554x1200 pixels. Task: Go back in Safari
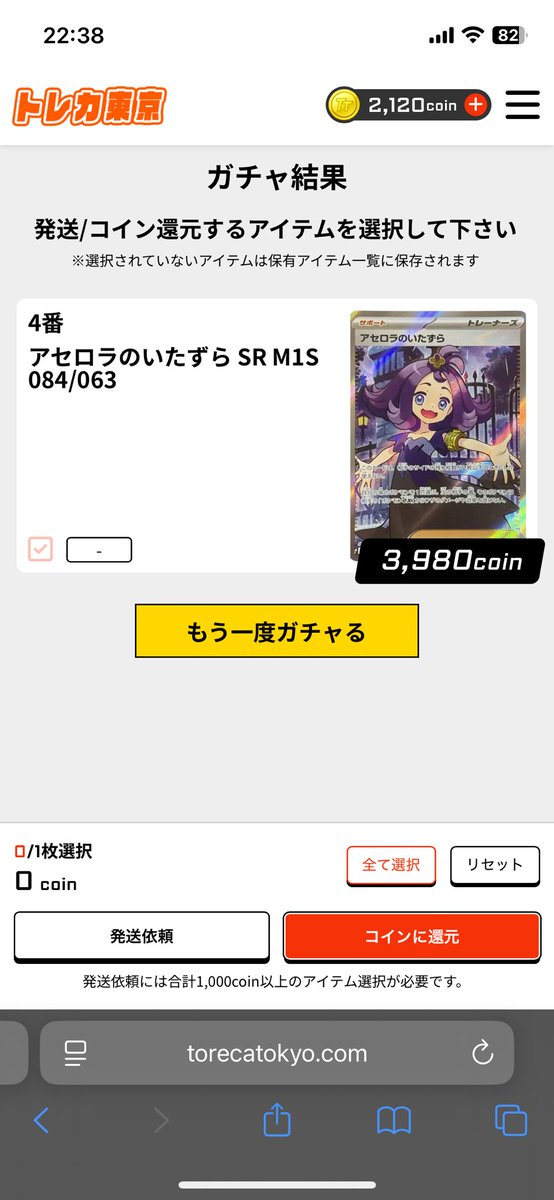[x=41, y=1120]
